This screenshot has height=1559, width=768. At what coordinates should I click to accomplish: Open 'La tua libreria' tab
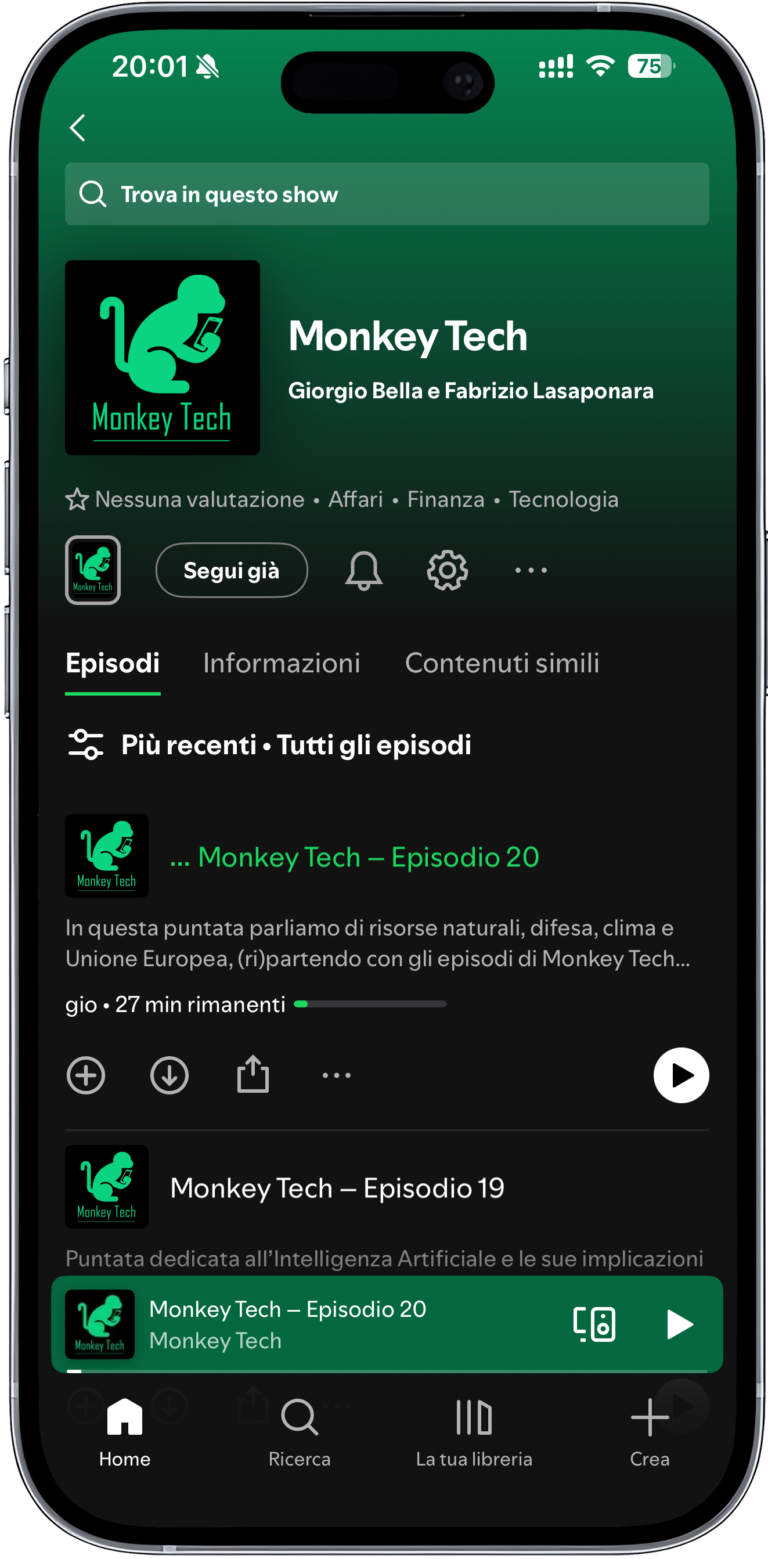[474, 1432]
